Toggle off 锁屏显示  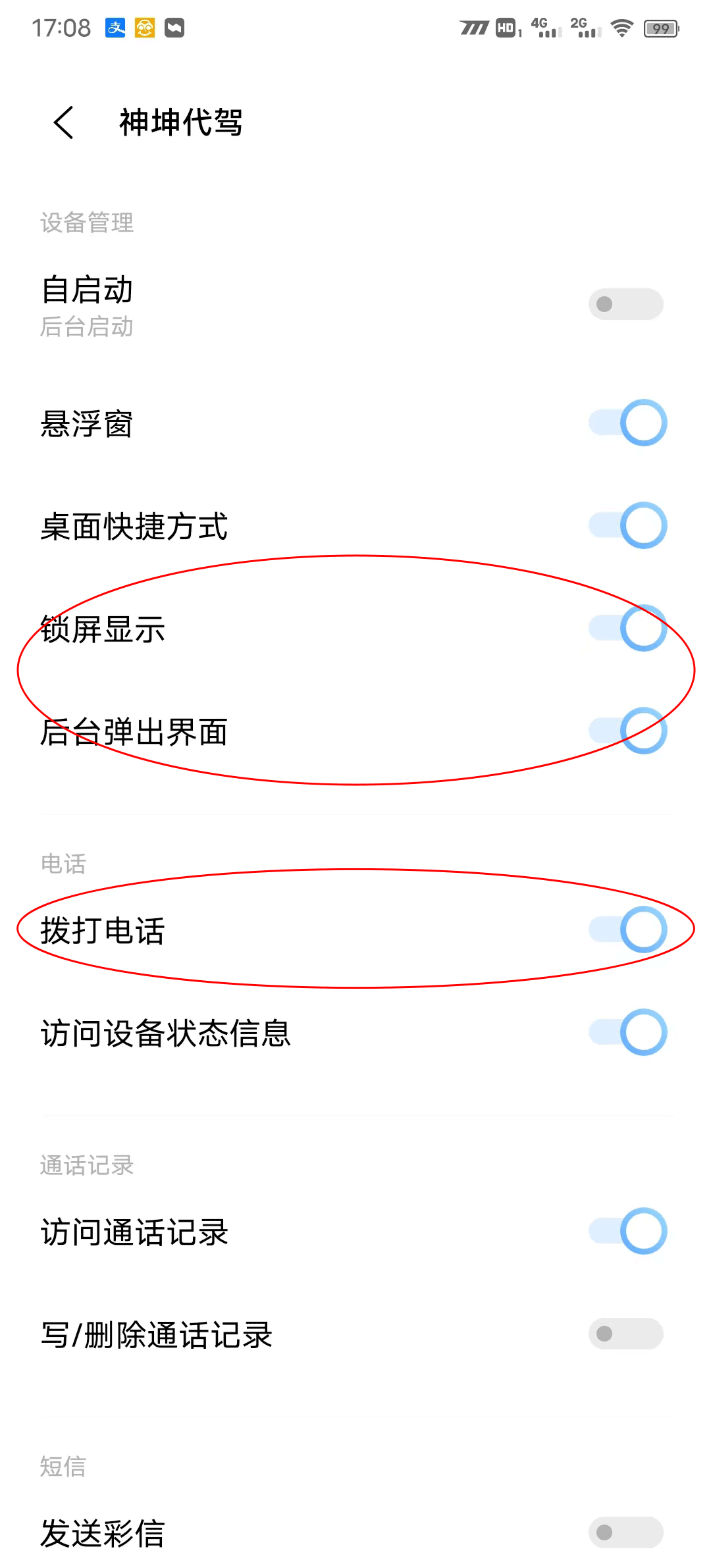[627, 628]
